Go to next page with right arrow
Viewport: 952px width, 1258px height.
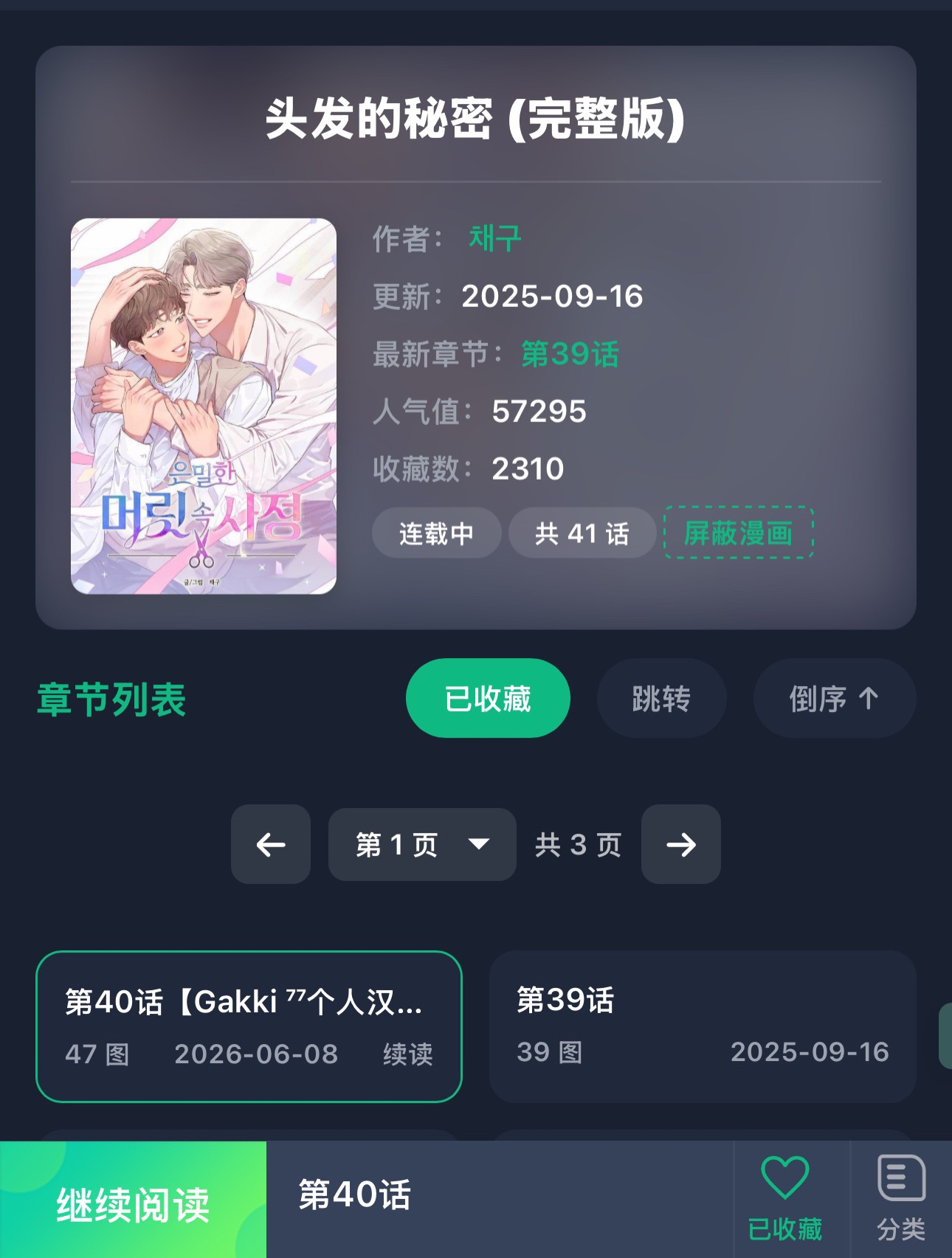click(680, 844)
